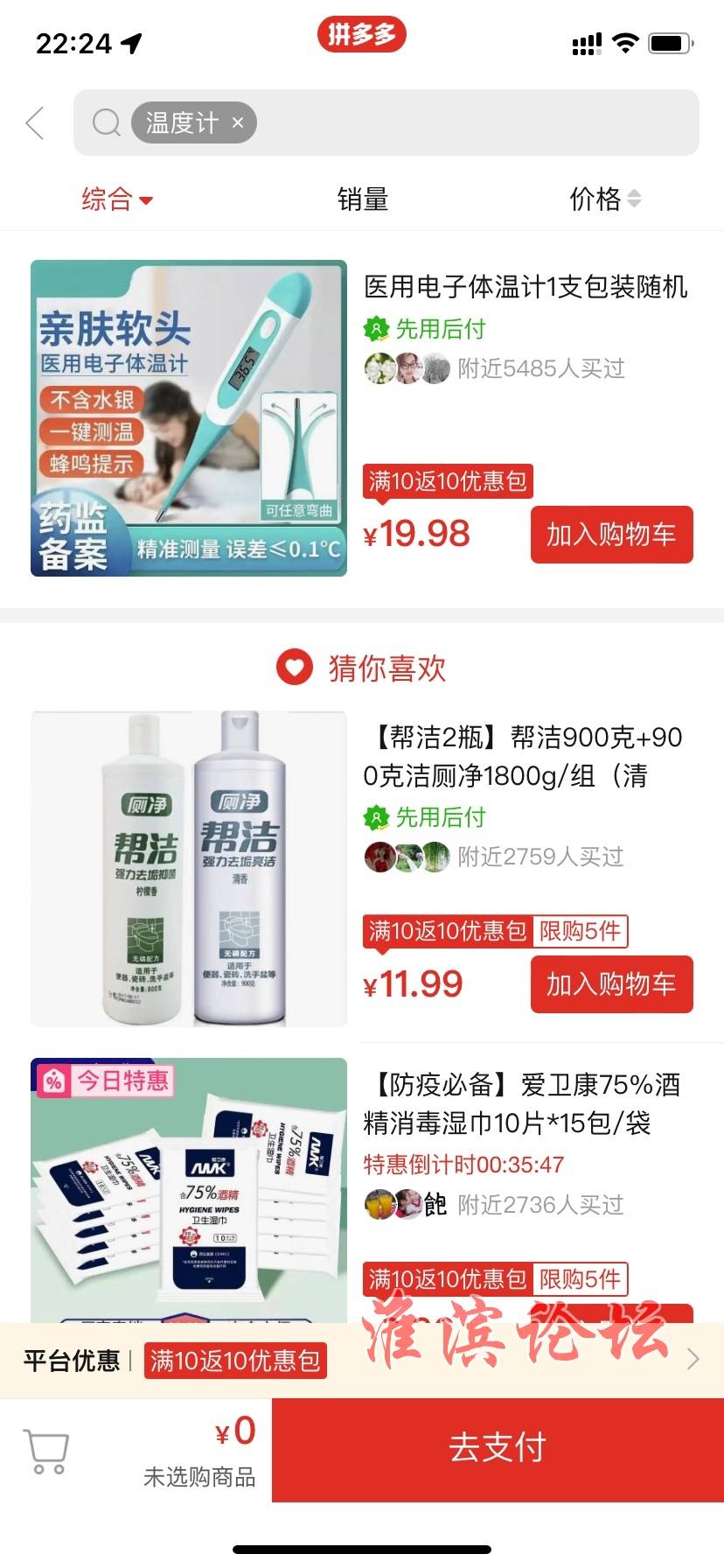Add the ¥11.99 帮洁 item to cart

tap(611, 984)
